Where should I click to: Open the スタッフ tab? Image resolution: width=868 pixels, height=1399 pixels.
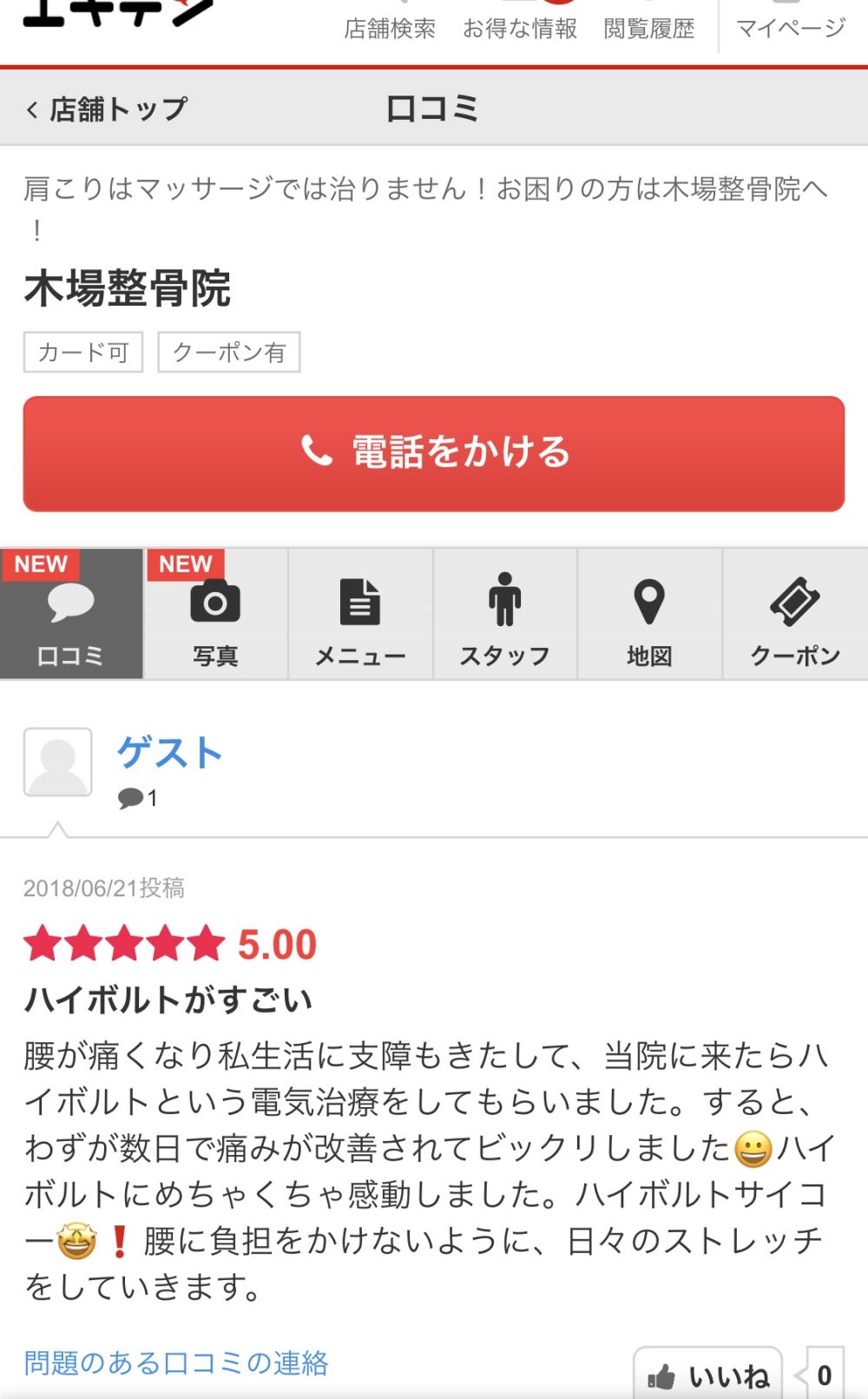504,614
